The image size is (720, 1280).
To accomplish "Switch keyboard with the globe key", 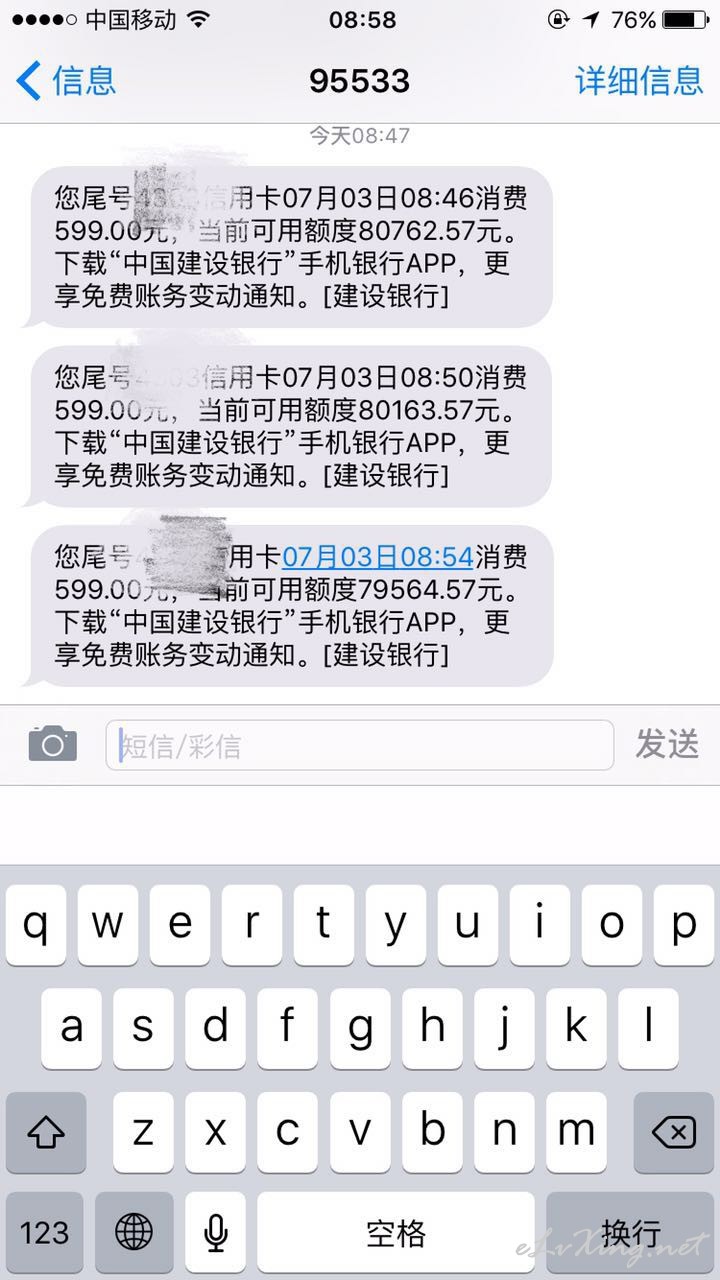I will (134, 1232).
